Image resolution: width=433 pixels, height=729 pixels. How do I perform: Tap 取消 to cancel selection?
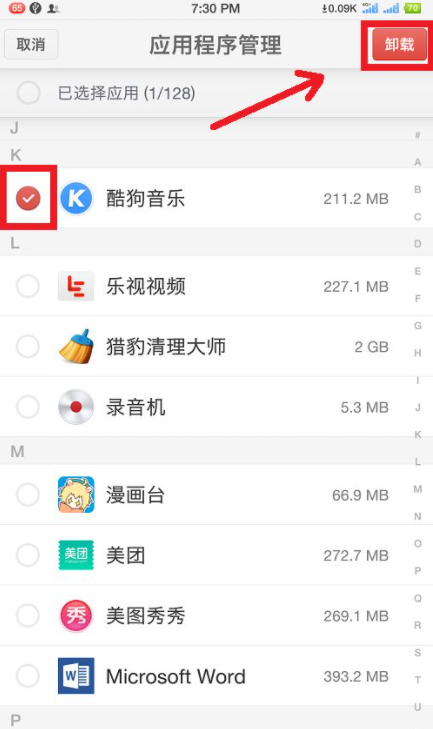pyautogui.click(x=31, y=45)
